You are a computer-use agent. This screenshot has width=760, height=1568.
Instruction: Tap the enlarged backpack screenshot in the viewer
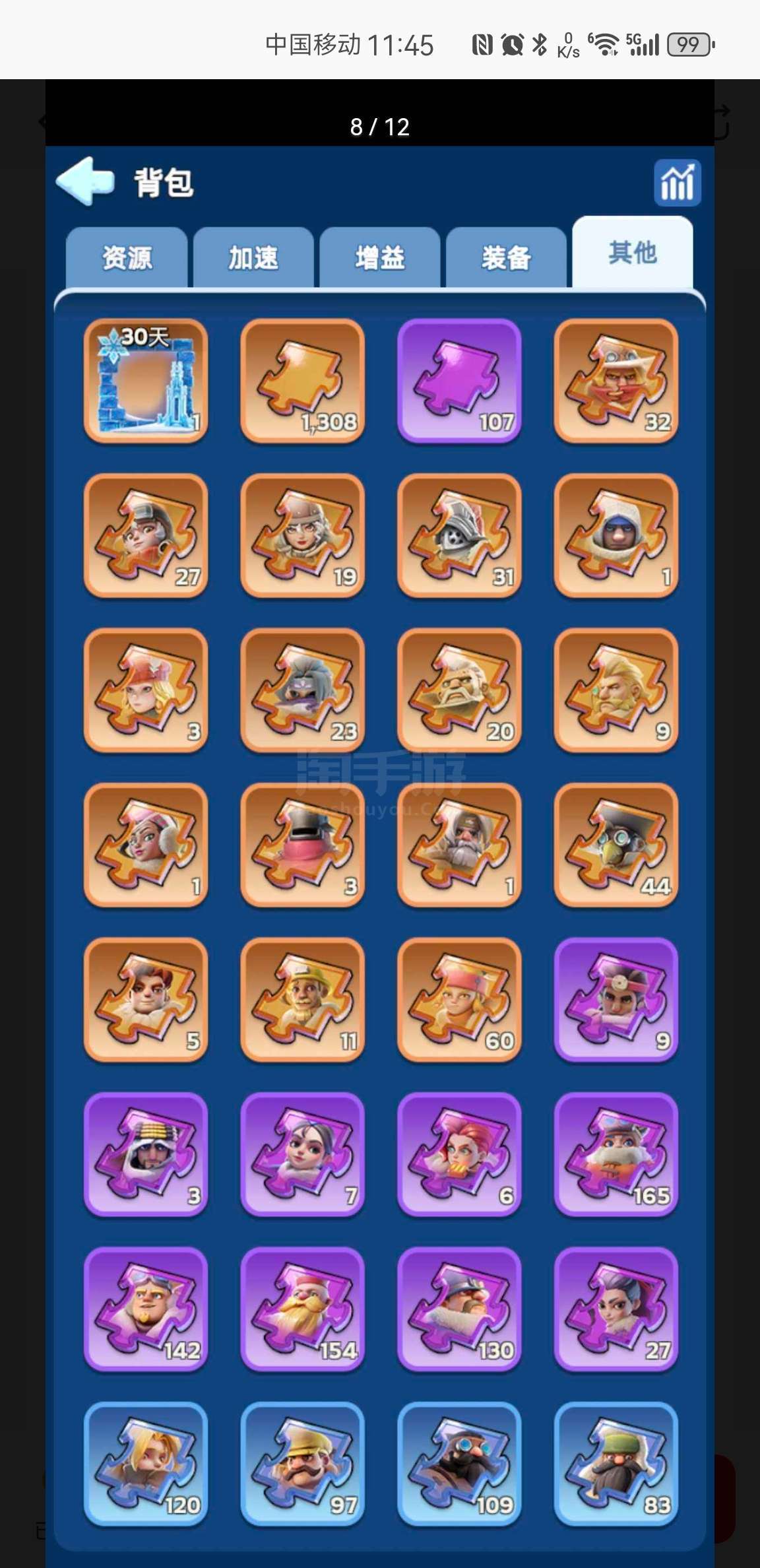tap(380, 857)
